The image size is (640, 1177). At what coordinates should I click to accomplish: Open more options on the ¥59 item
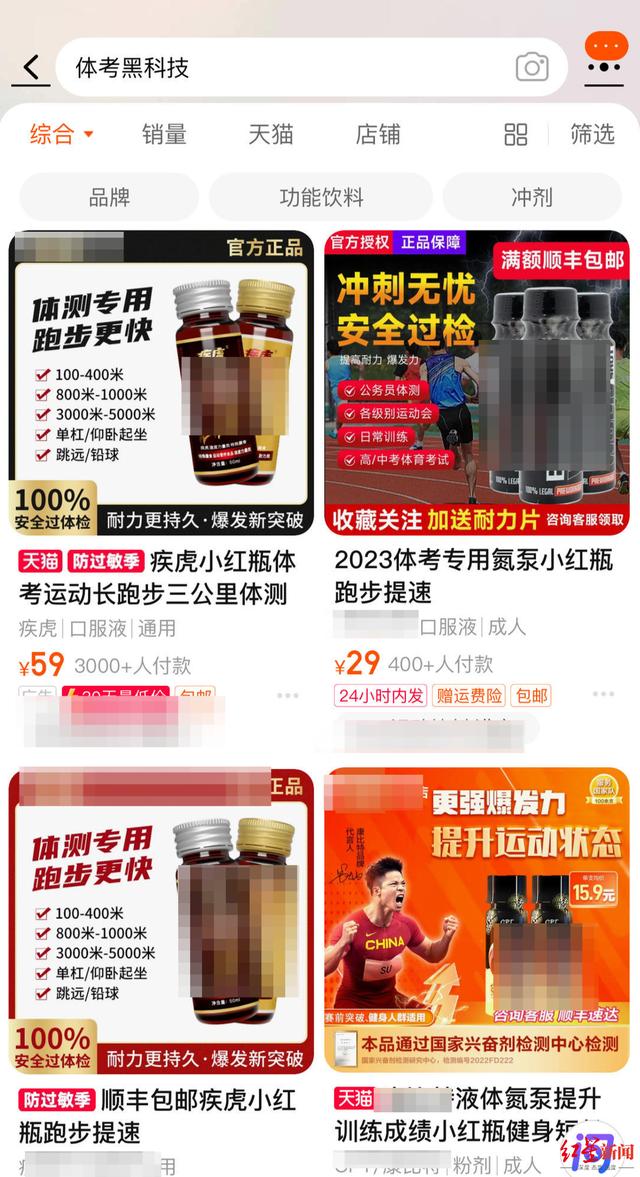288,694
